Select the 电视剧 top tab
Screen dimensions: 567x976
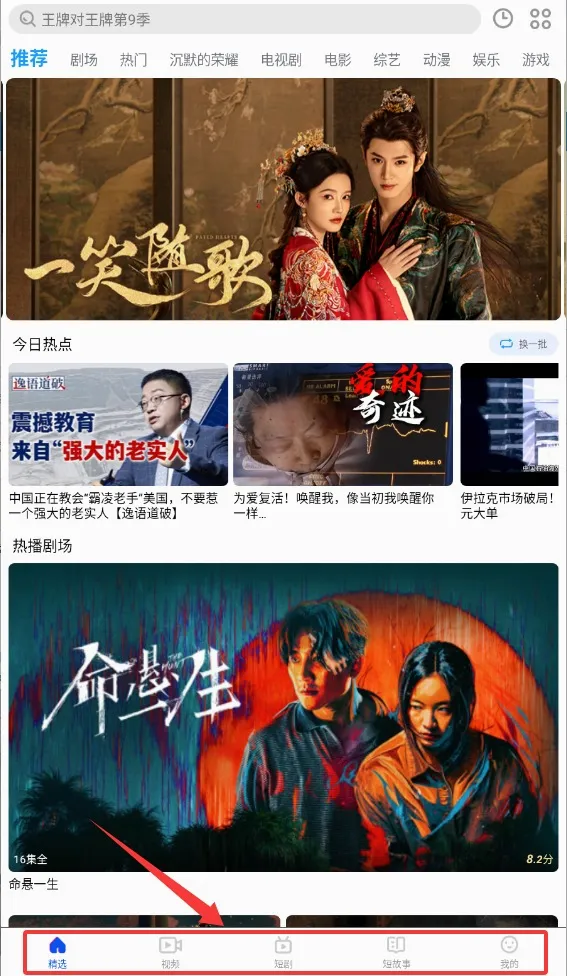[281, 60]
